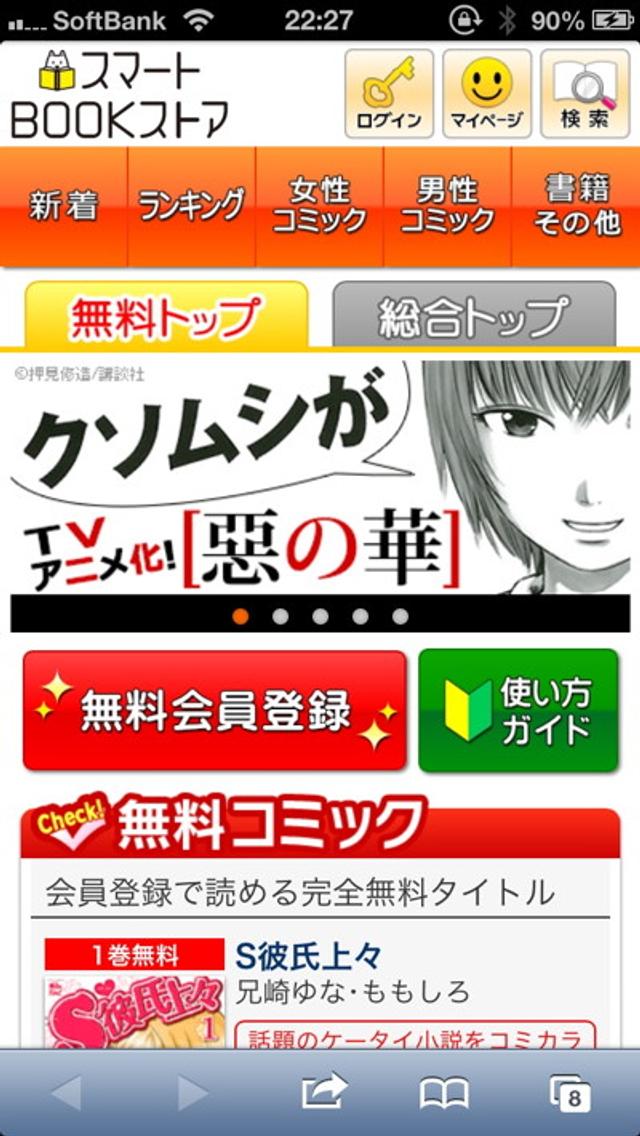Image resolution: width=640 pixels, height=1136 pixels.
Task: Tap the 無料会員登録 button
Action: [215, 710]
